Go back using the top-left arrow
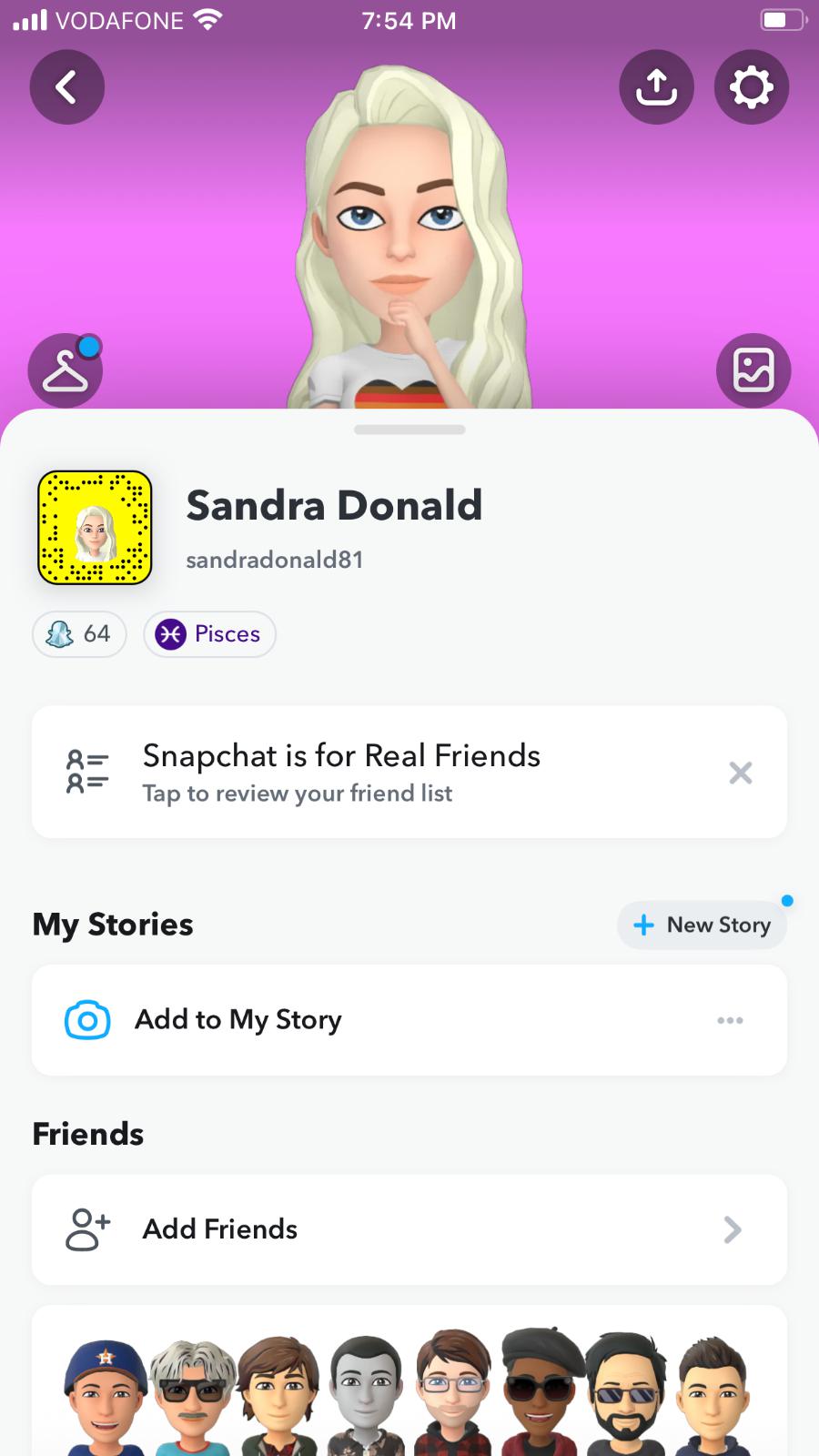Image resolution: width=819 pixels, height=1456 pixels. click(x=66, y=87)
